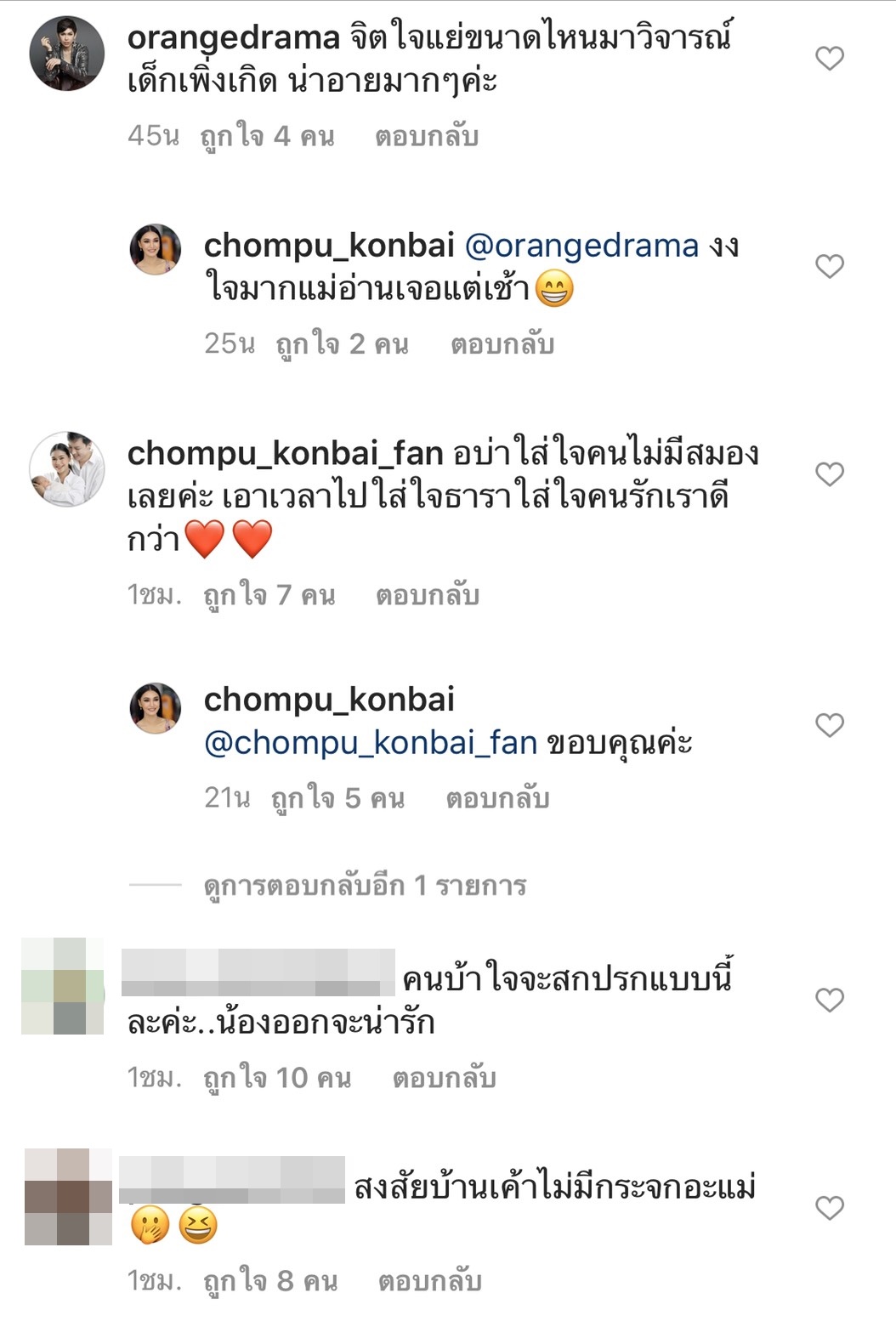View likes on chompu_konbai_fan's comment (ถูกใจ 7 คน)

(269, 595)
